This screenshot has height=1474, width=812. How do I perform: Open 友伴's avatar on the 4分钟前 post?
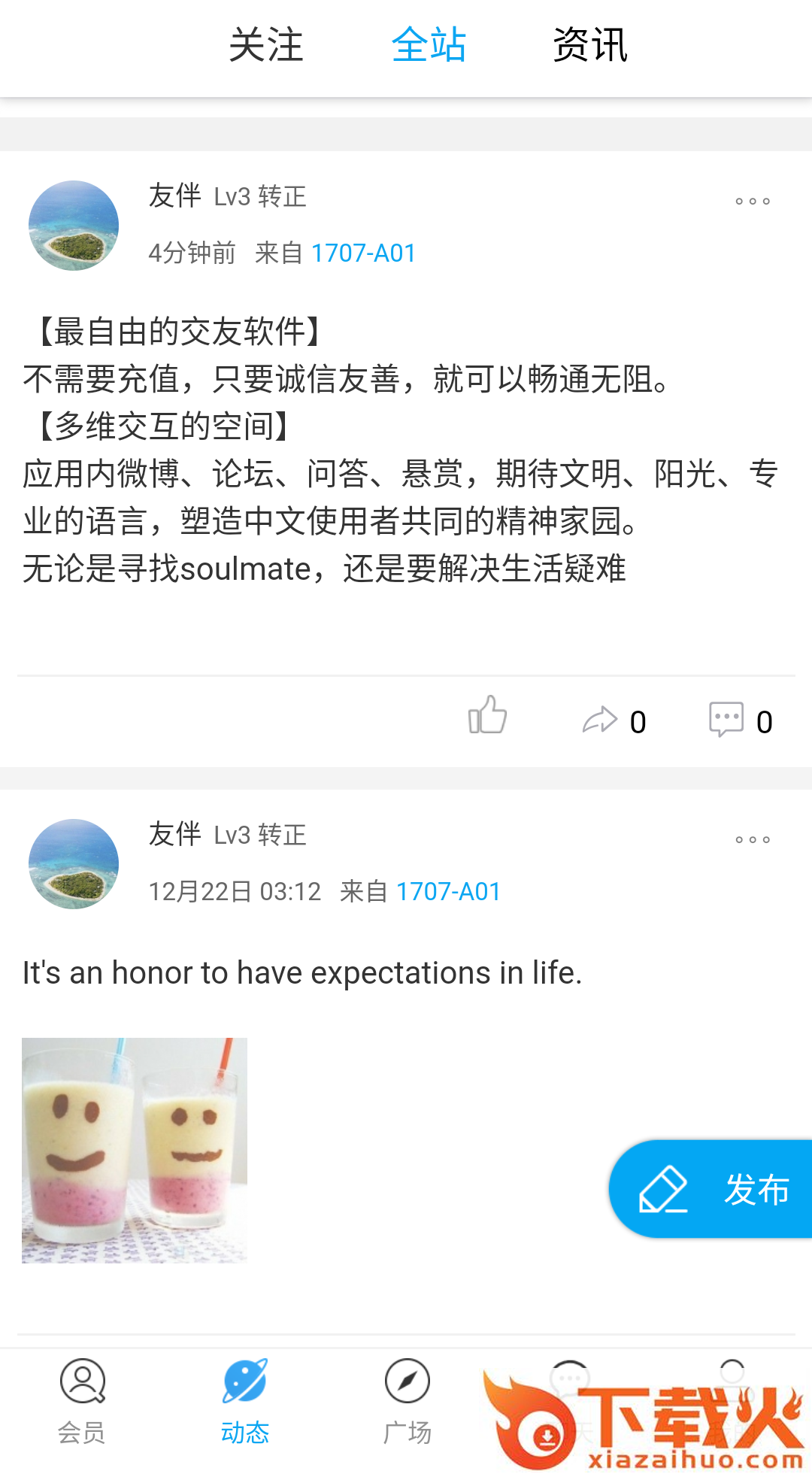pos(74,226)
